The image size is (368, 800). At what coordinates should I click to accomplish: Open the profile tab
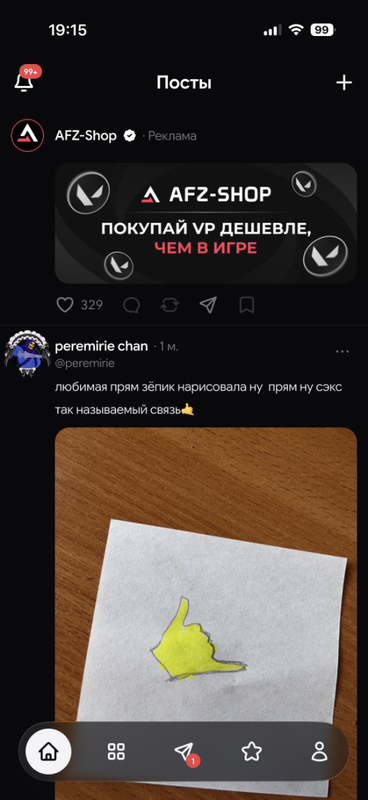pos(320,751)
